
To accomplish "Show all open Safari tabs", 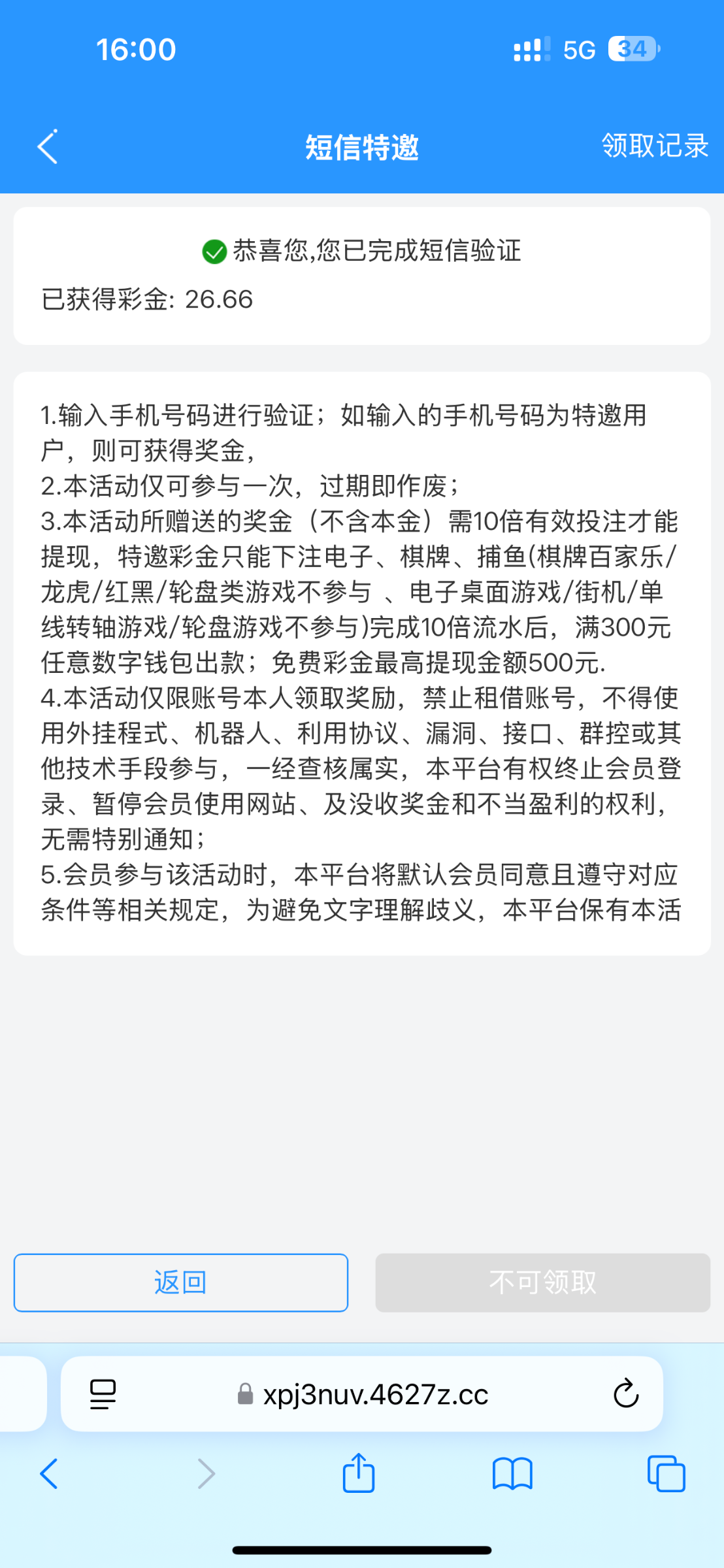I will [666, 1474].
